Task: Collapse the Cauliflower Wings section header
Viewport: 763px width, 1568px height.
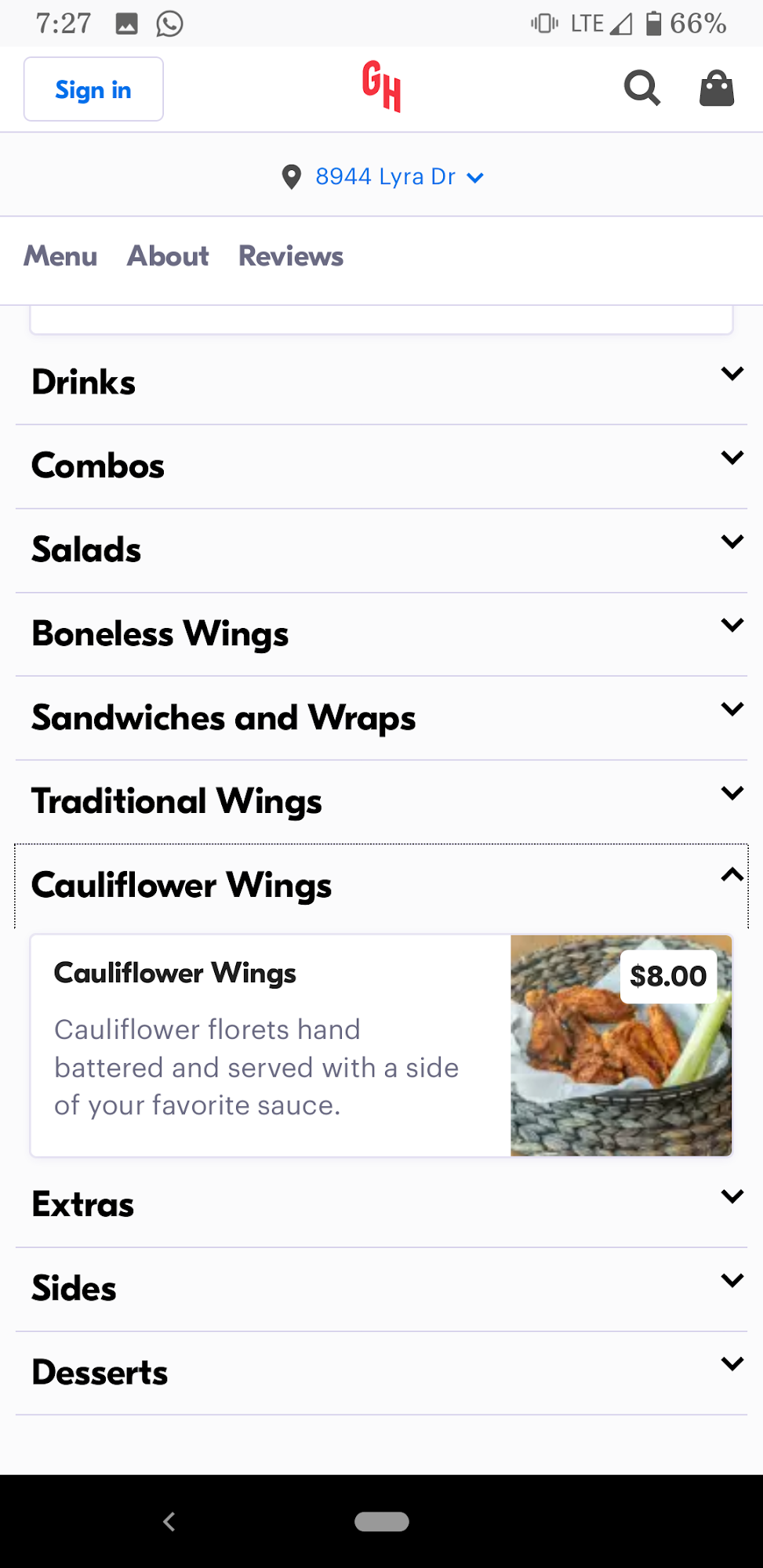Action: click(x=381, y=886)
